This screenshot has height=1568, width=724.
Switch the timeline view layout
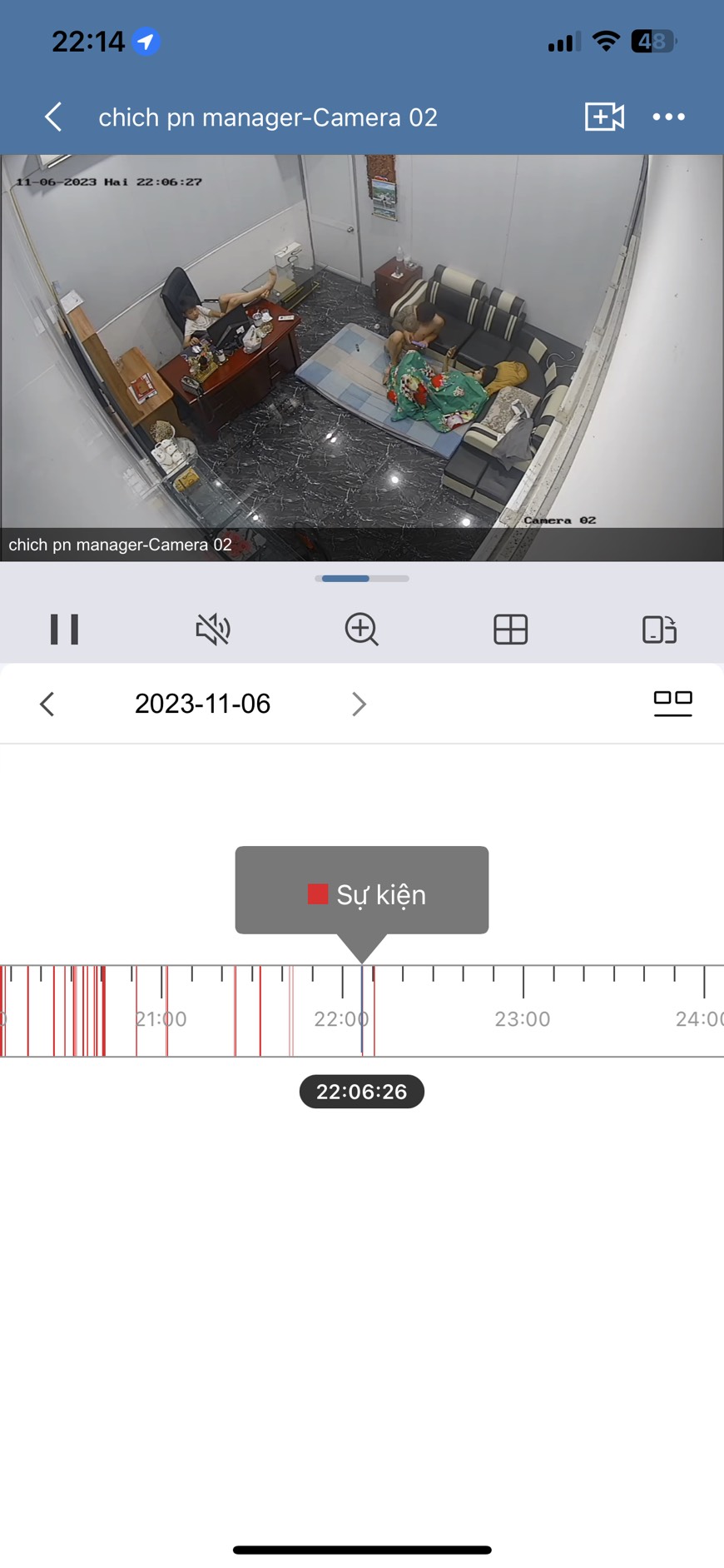click(x=672, y=703)
